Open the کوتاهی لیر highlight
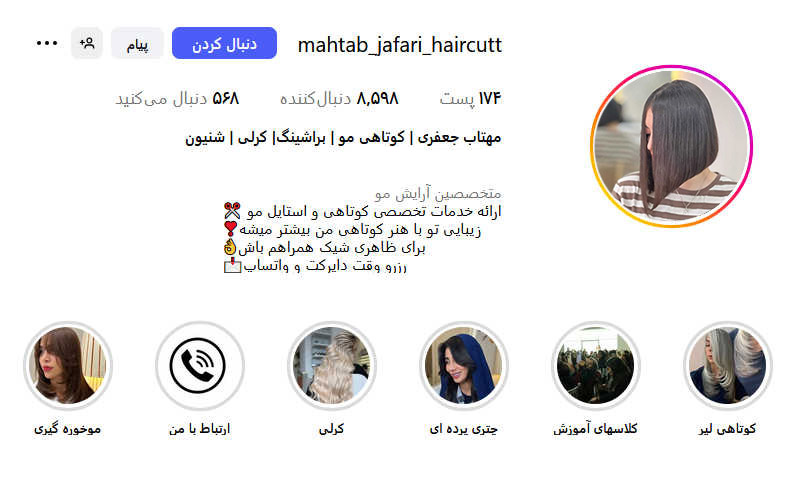This screenshot has height=481, width=804. (728, 366)
